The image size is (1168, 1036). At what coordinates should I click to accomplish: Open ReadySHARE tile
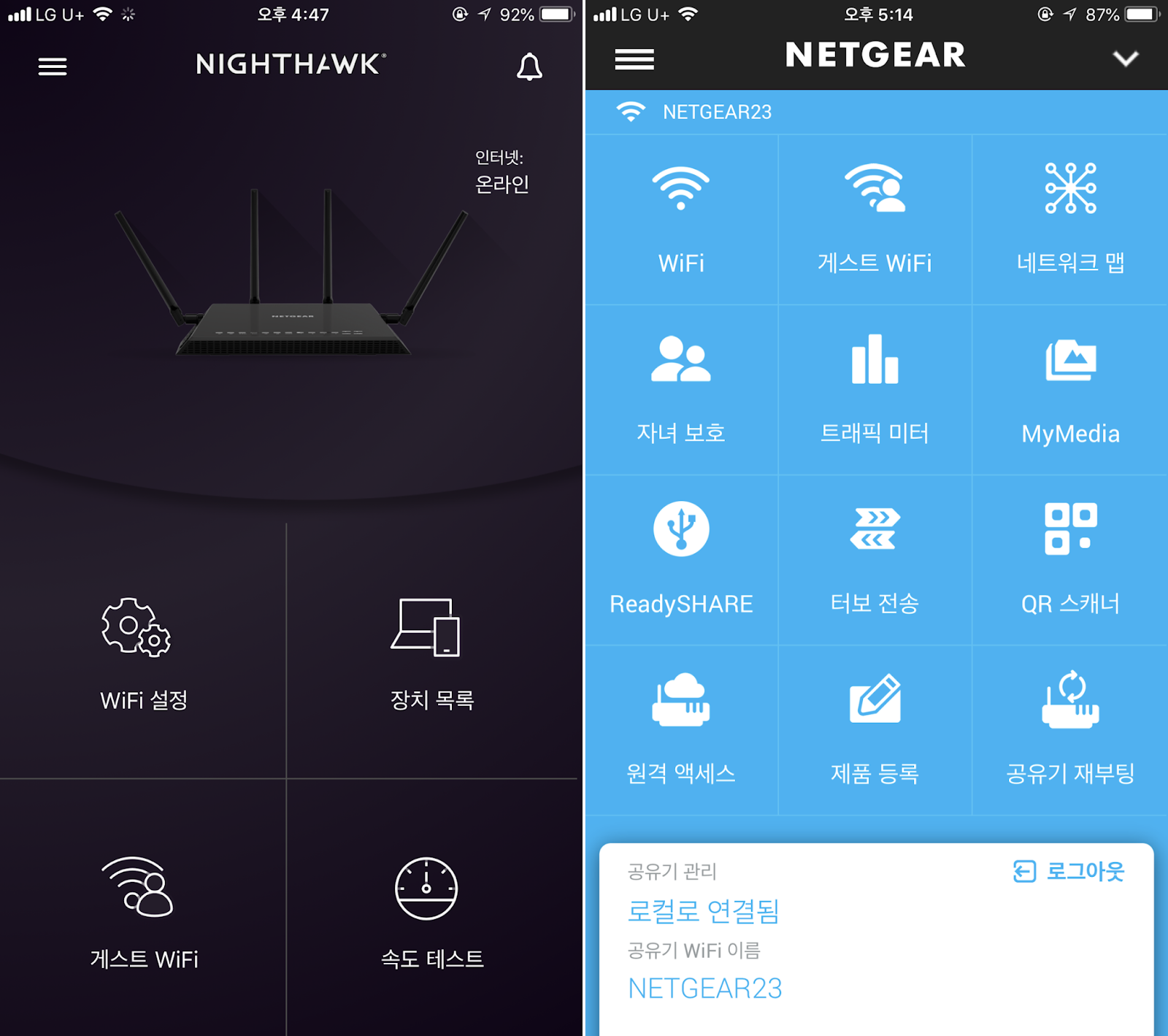point(680,560)
